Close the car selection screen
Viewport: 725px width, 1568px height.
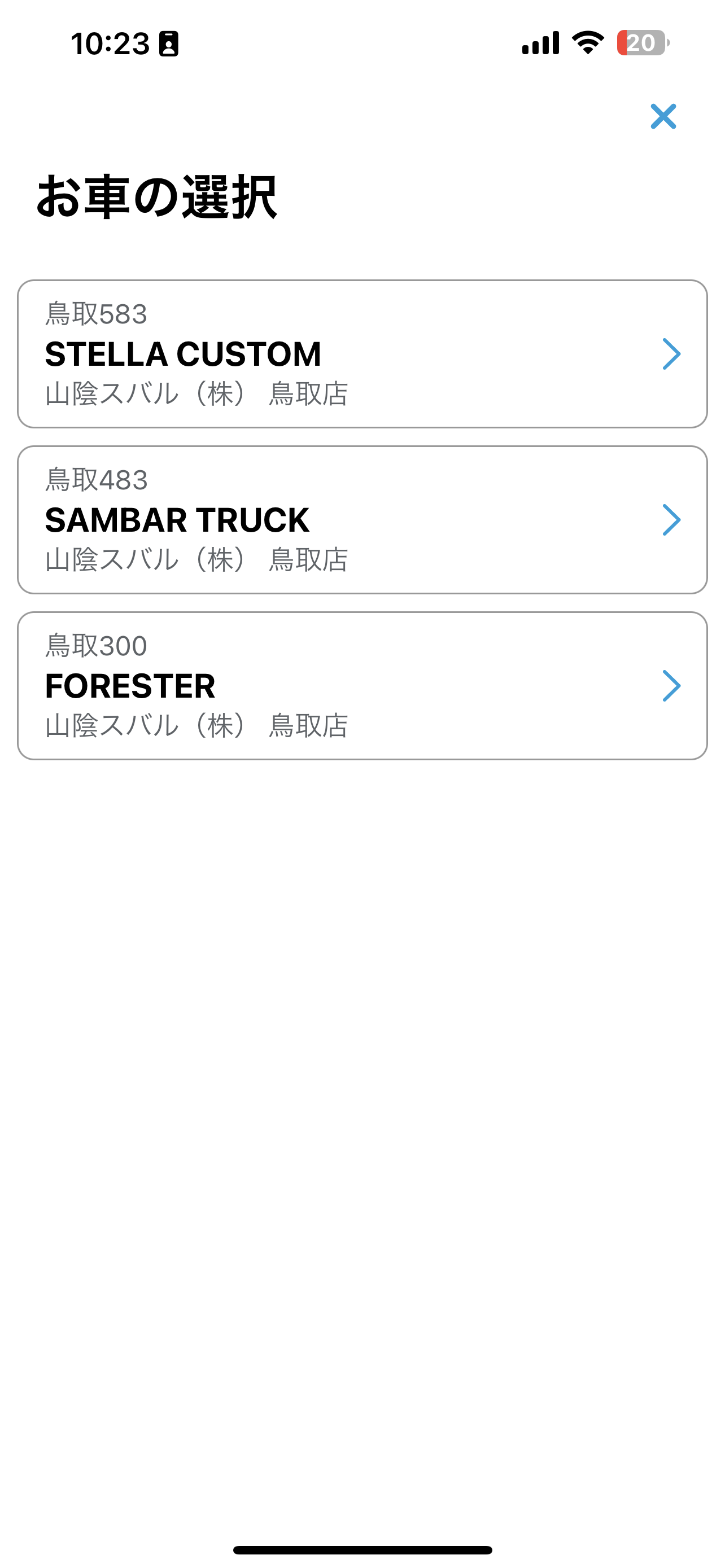tap(663, 116)
